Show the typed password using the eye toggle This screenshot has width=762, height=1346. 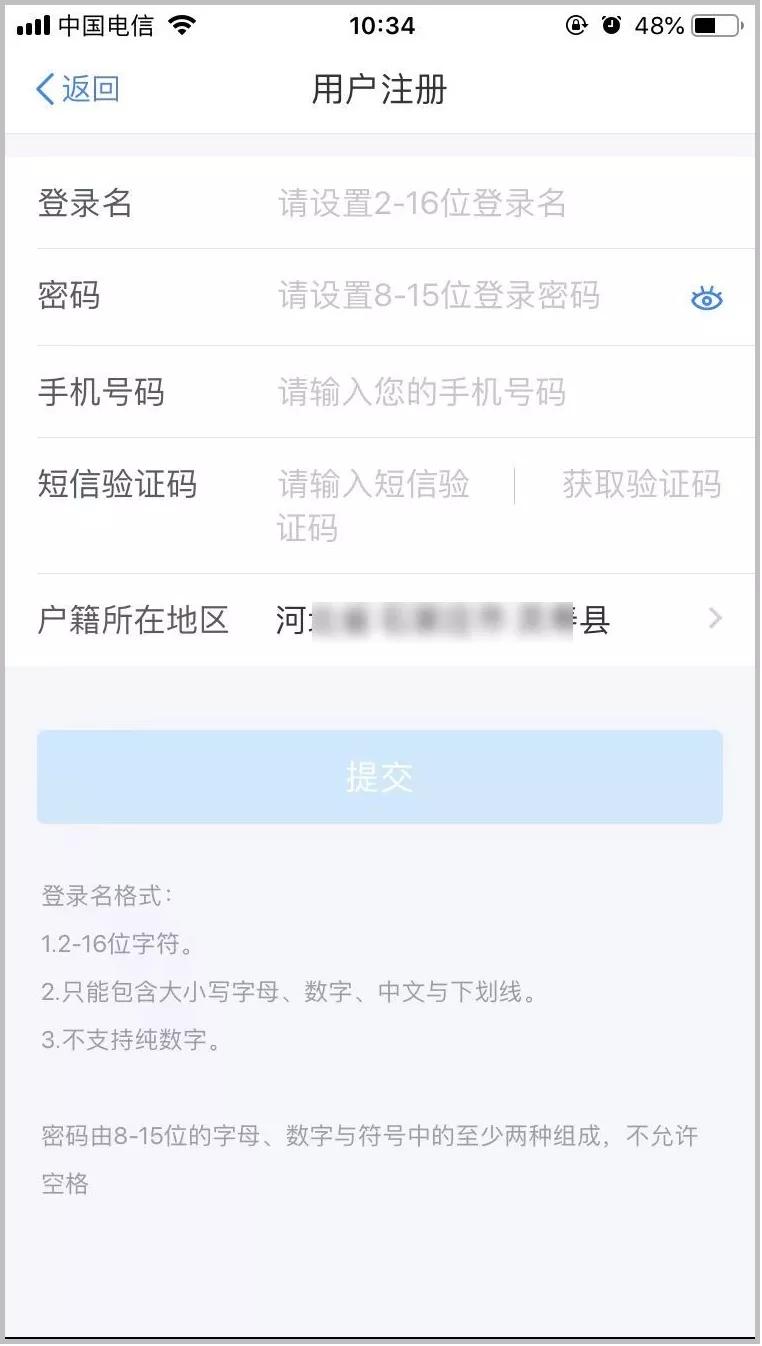pyautogui.click(x=707, y=297)
